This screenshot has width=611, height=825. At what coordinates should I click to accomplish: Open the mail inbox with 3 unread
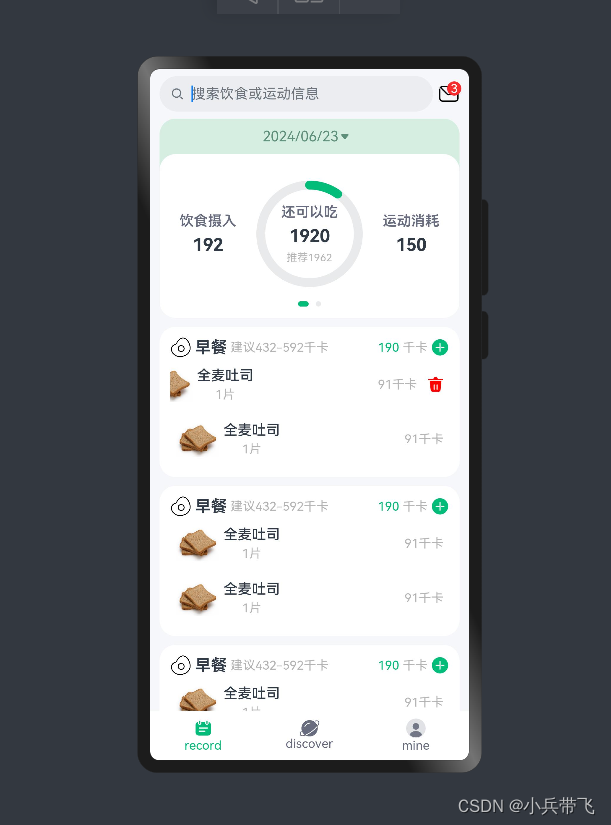[449, 93]
